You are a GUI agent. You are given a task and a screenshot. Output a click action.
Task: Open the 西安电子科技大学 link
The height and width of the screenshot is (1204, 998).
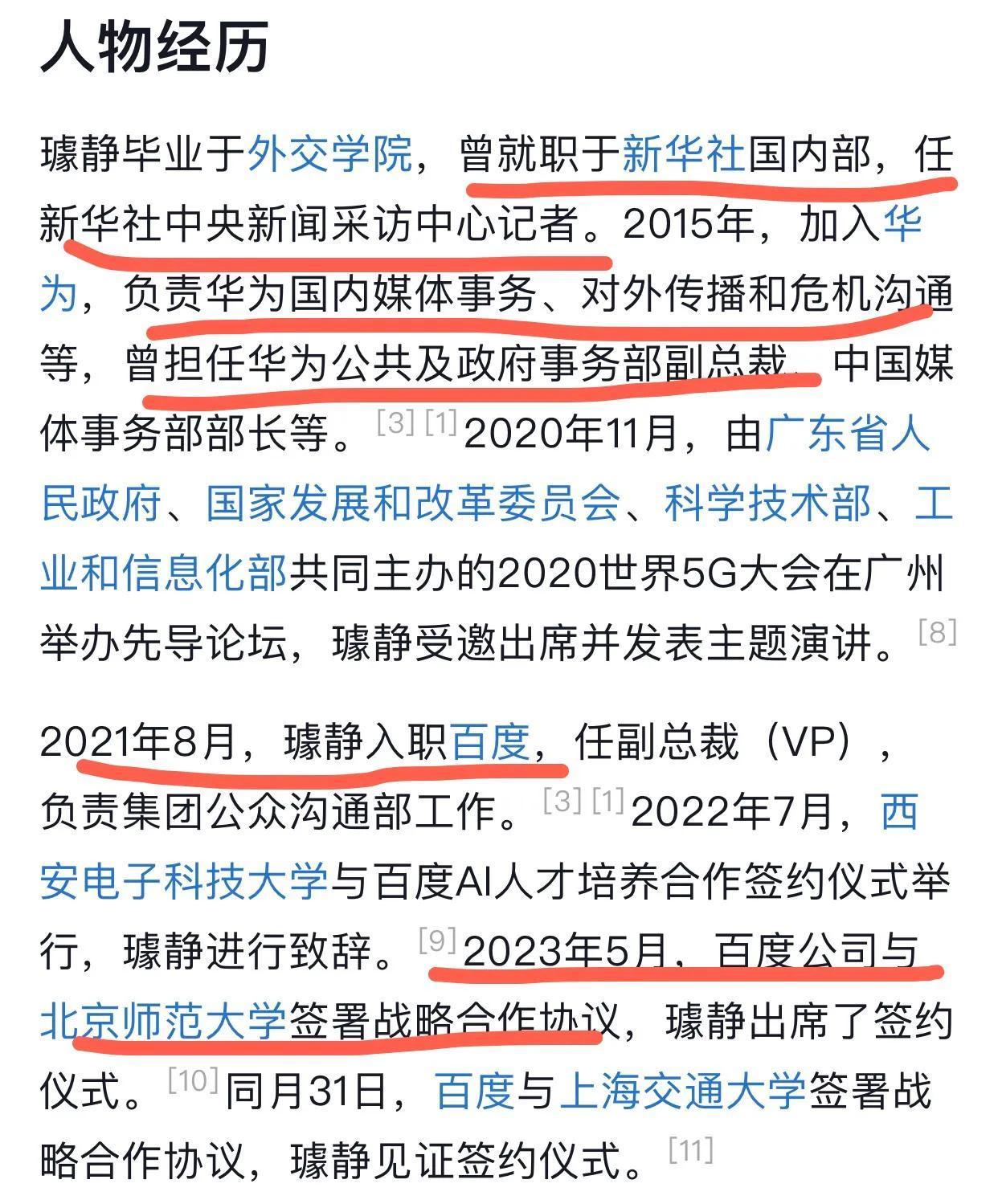pos(184,881)
